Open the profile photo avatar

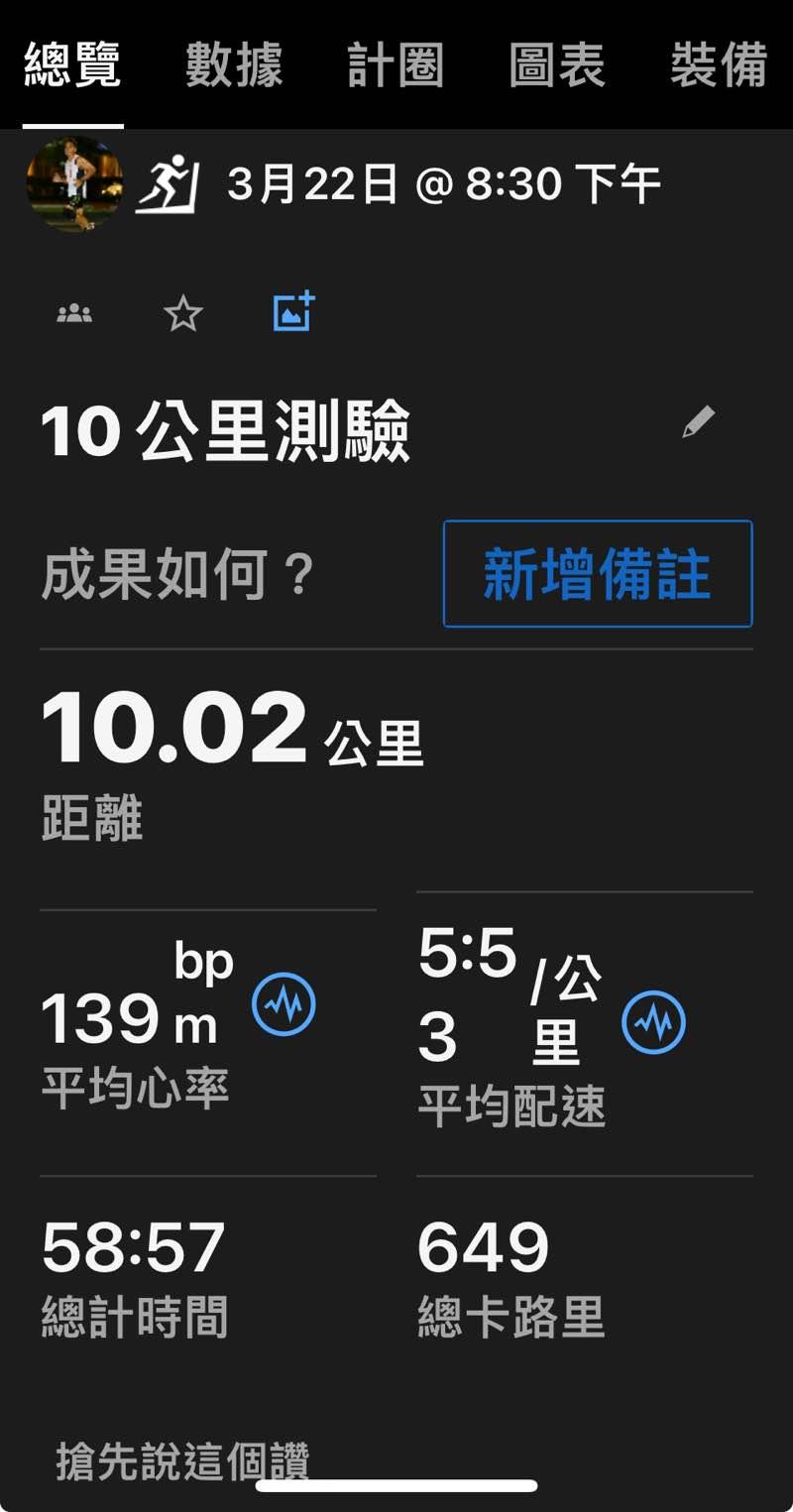pos(74,183)
